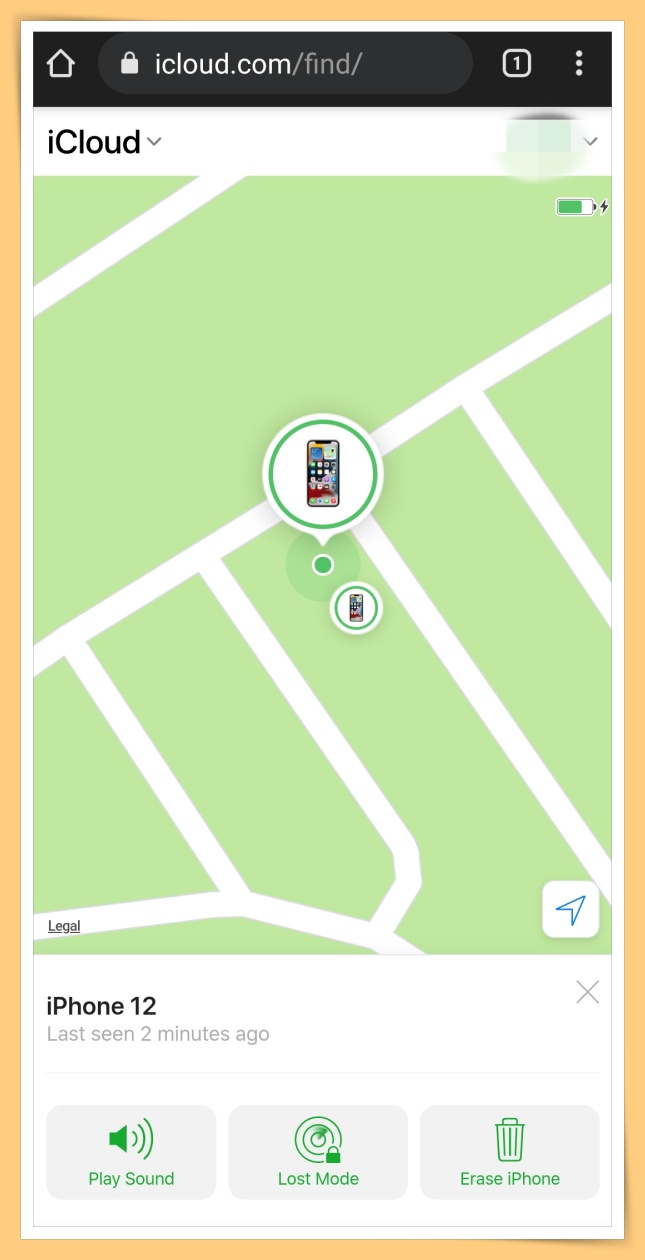645x1260 pixels.
Task: Play Sound on the iPhone 12
Action: pos(131,1152)
